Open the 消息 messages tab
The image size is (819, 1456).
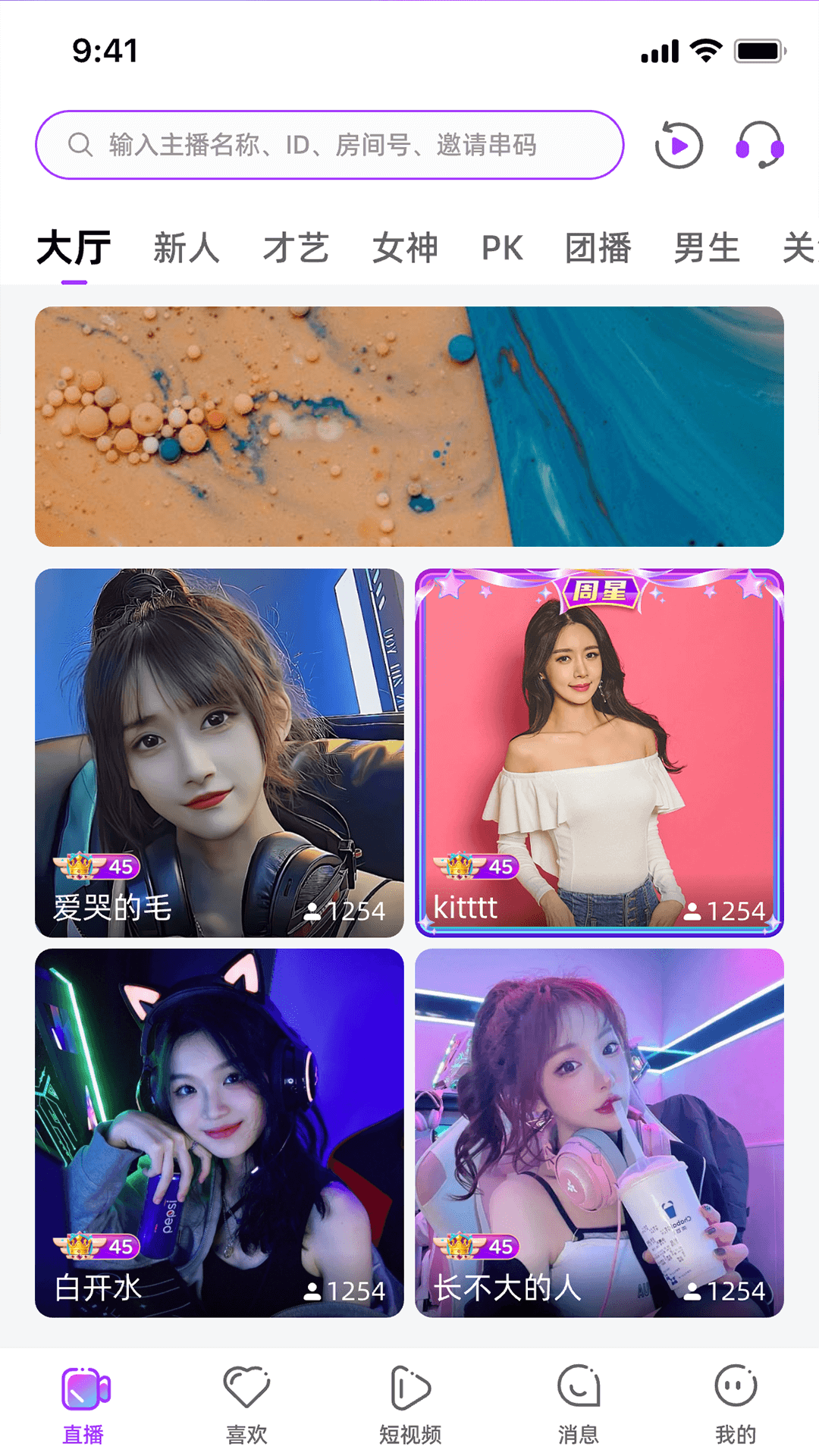pyautogui.click(x=578, y=1403)
